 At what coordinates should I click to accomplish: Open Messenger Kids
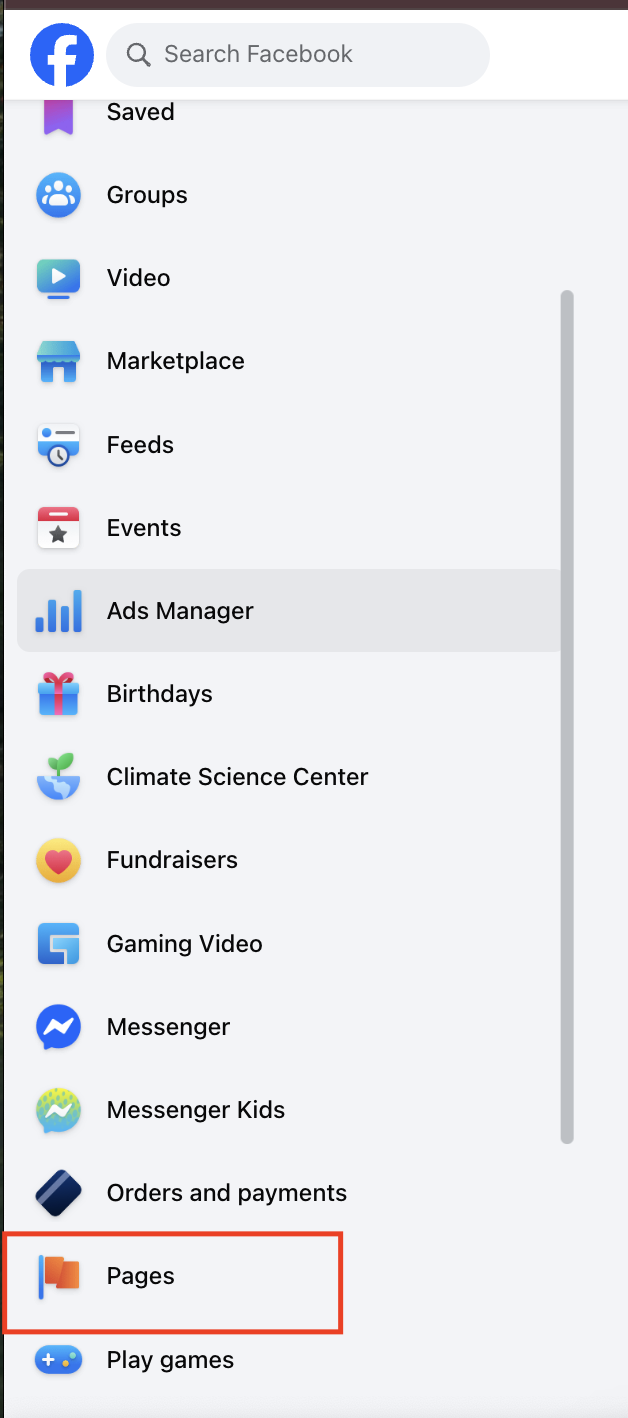pos(195,1110)
